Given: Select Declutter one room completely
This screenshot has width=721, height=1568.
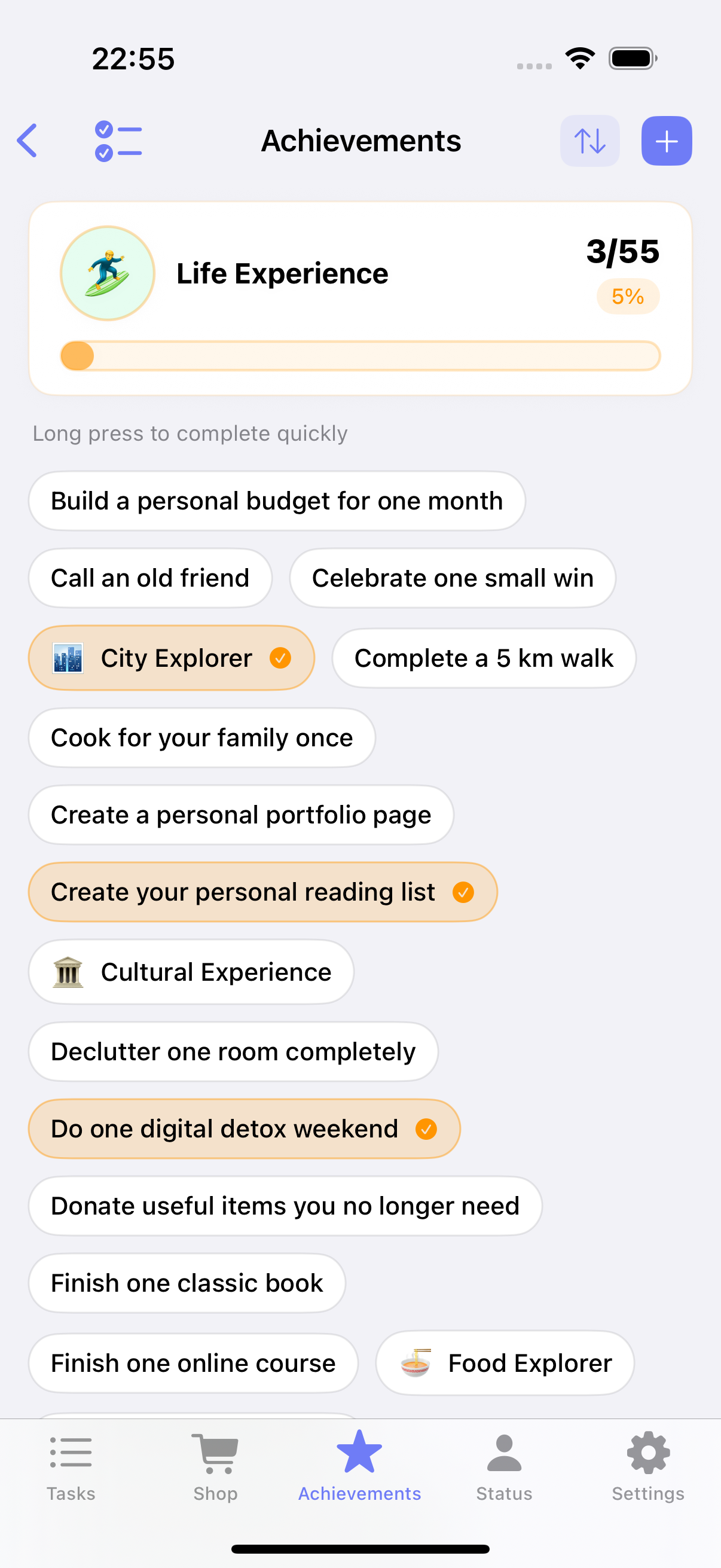Looking at the screenshot, I should click(x=233, y=1052).
